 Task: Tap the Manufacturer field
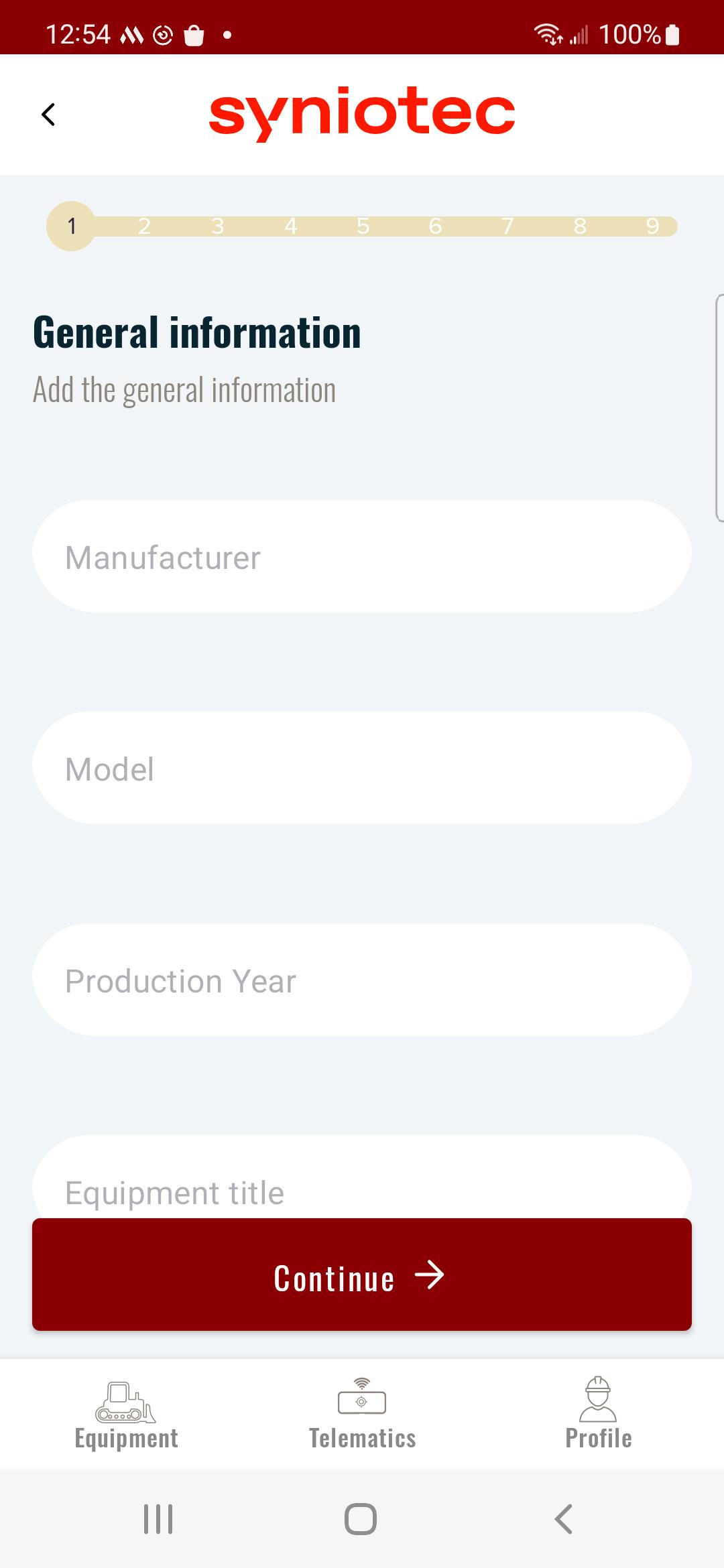click(x=362, y=556)
